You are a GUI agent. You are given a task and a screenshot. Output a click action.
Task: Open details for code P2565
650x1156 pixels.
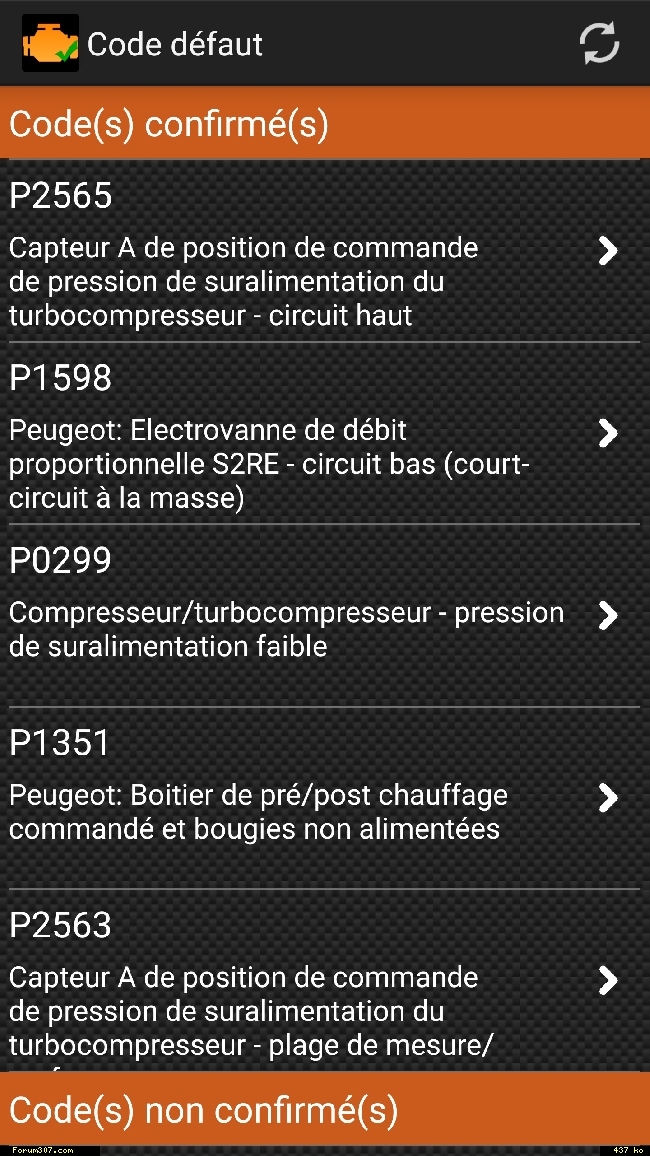320,251
